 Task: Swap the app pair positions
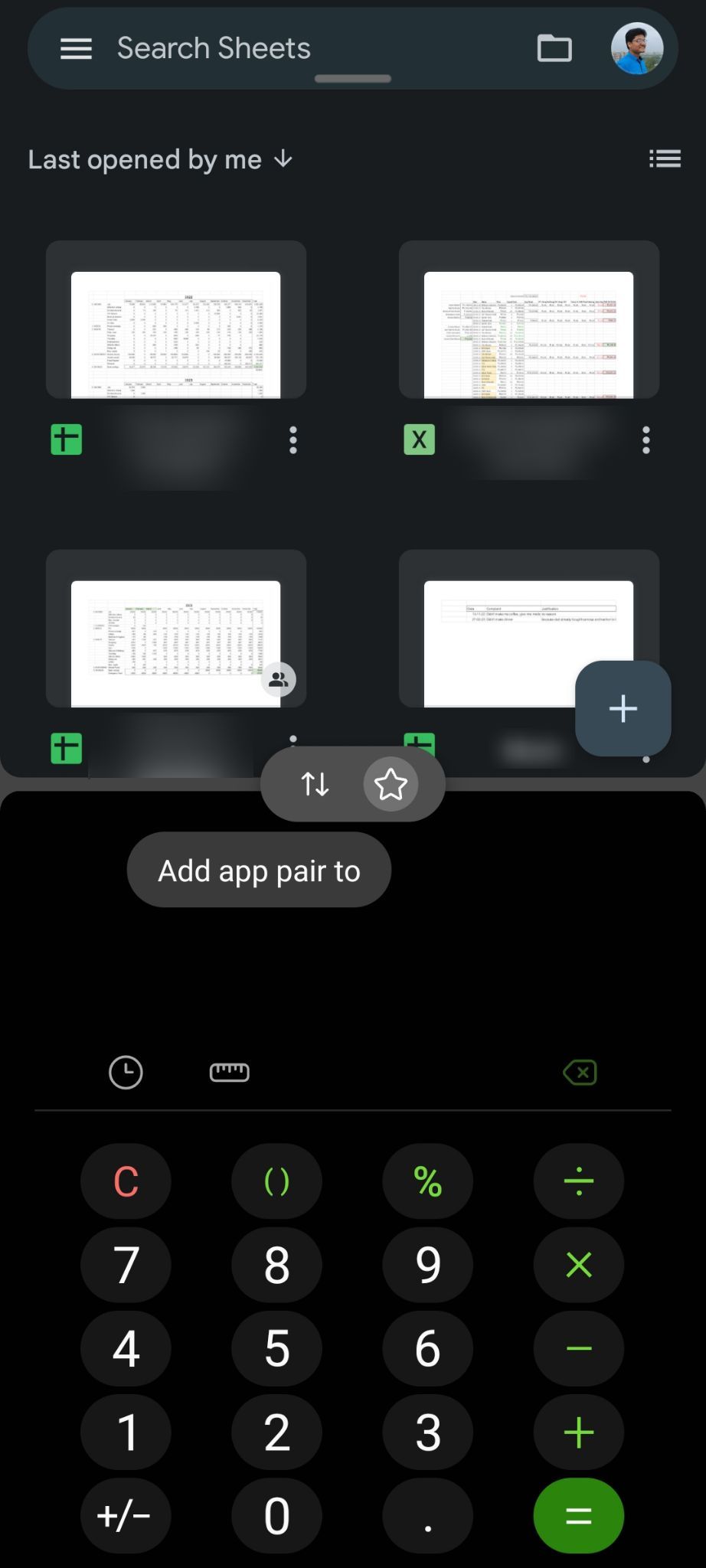314,783
